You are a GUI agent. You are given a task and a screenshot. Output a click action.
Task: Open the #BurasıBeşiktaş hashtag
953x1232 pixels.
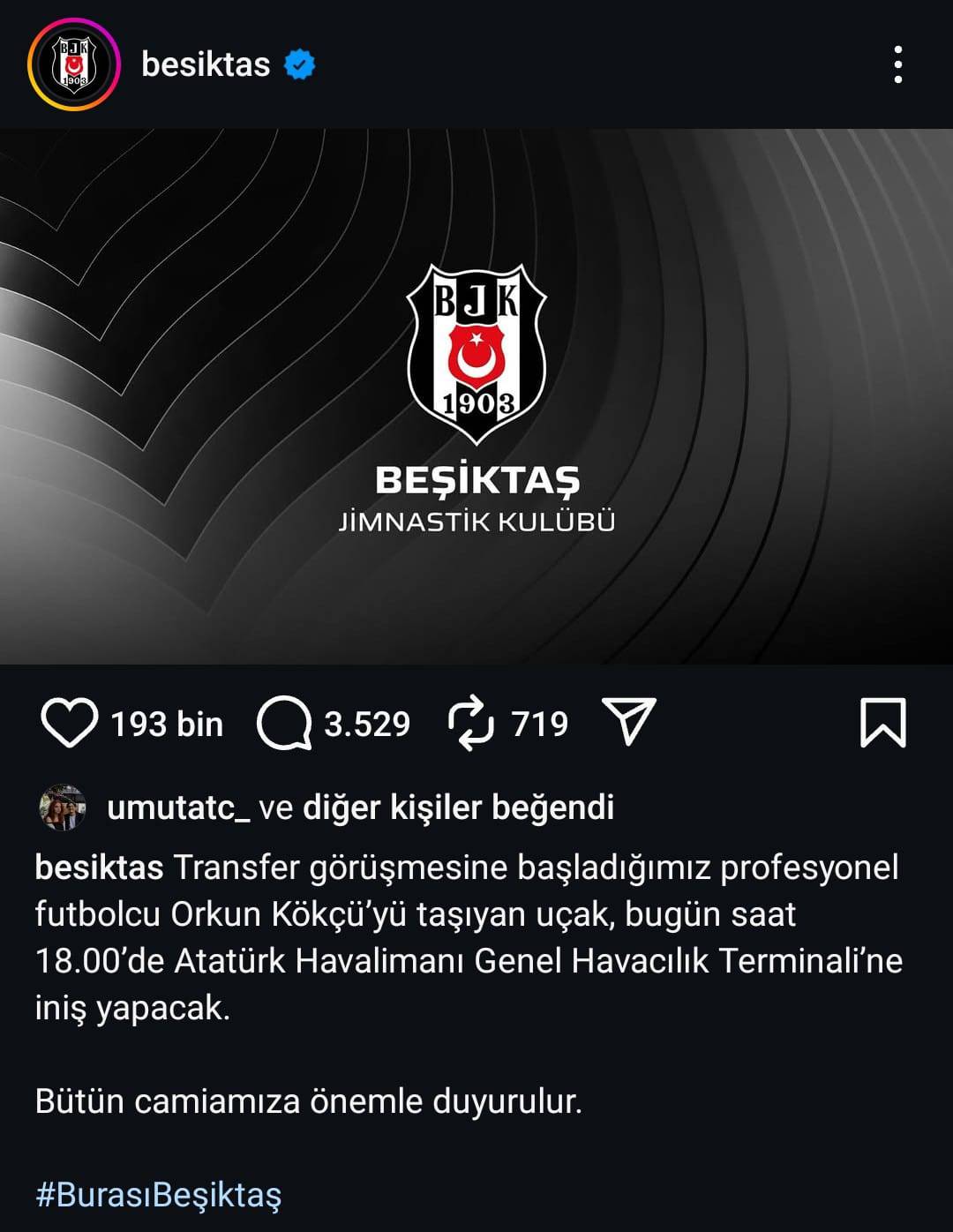pyautogui.click(x=159, y=1195)
